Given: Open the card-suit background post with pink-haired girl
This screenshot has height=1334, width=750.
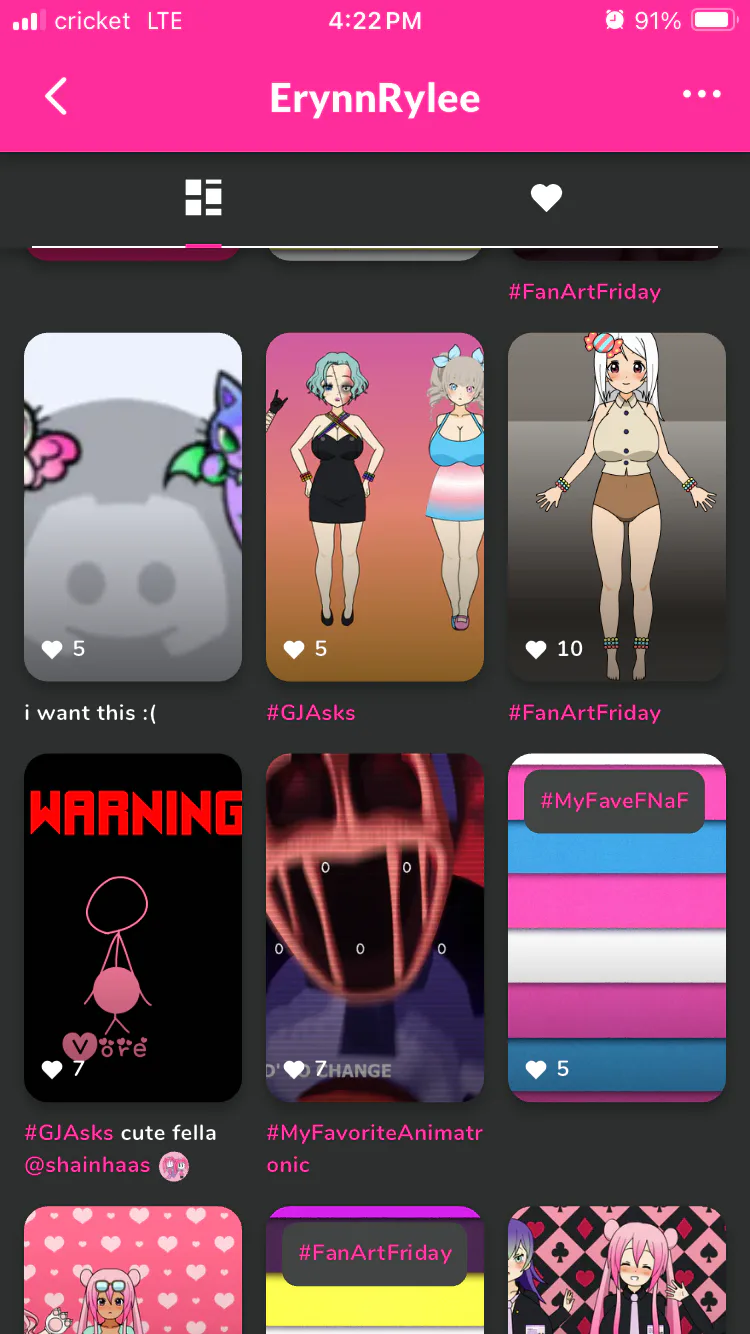Looking at the screenshot, I should point(617,1270).
